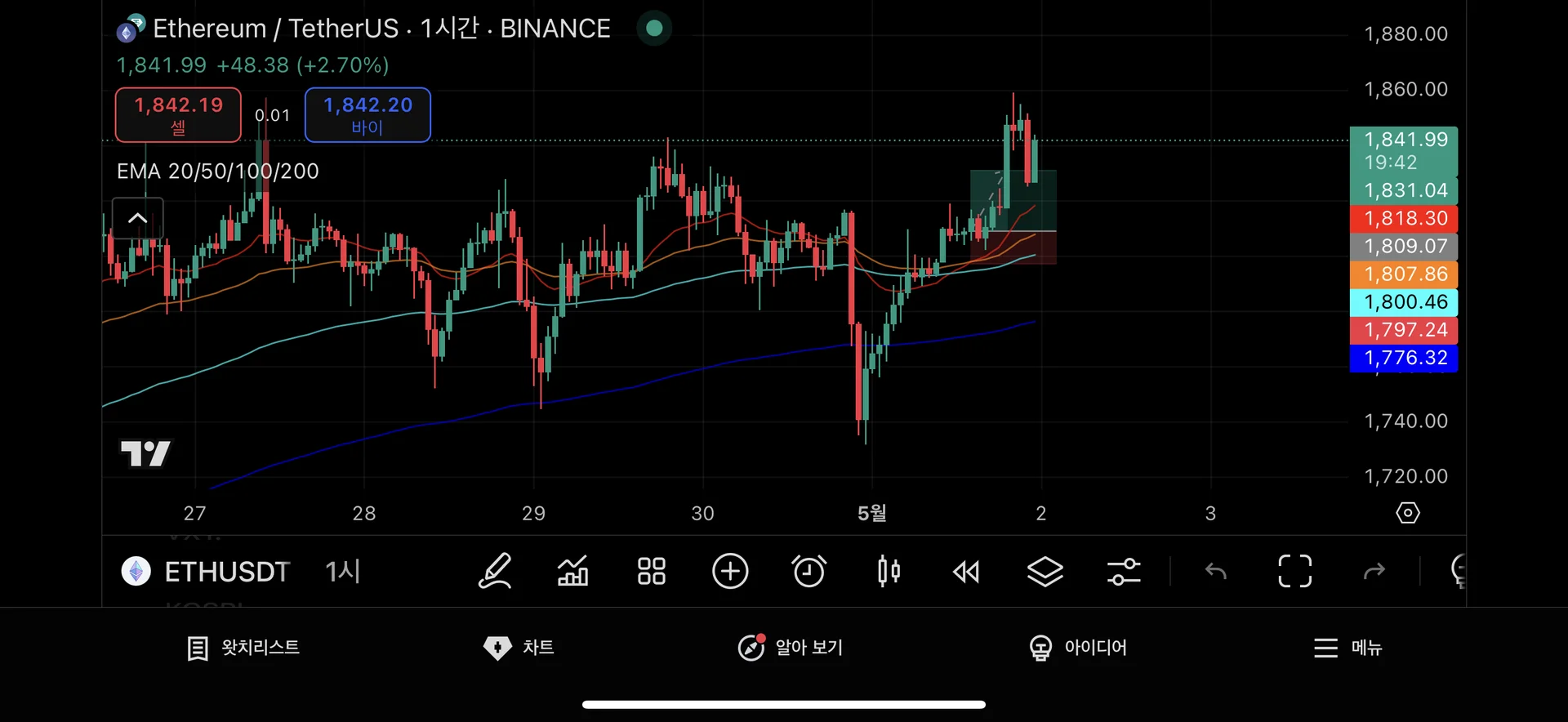This screenshot has height=722, width=1568.
Task: Enter fullscreen chart mode
Action: (x=1294, y=571)
